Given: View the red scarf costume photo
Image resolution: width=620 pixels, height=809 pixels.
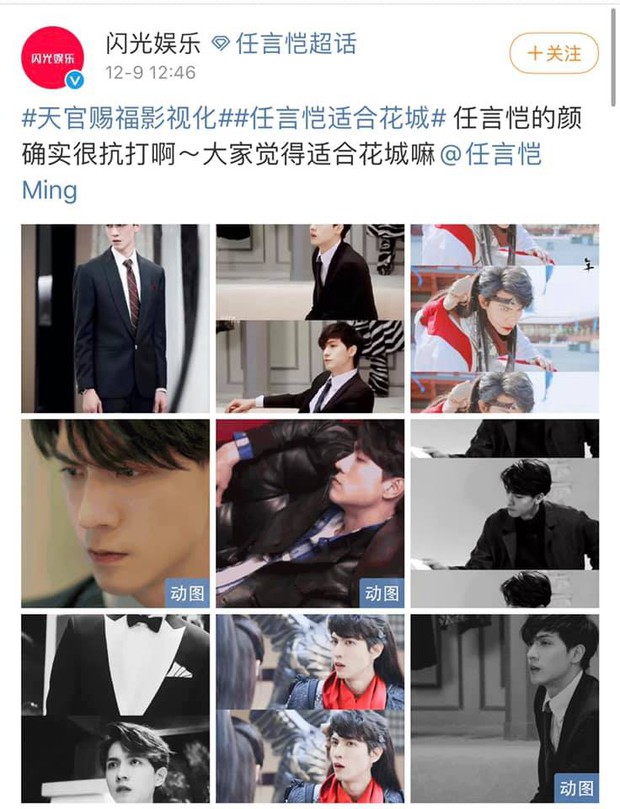Looking at the screenshot, I should [310, 708].
